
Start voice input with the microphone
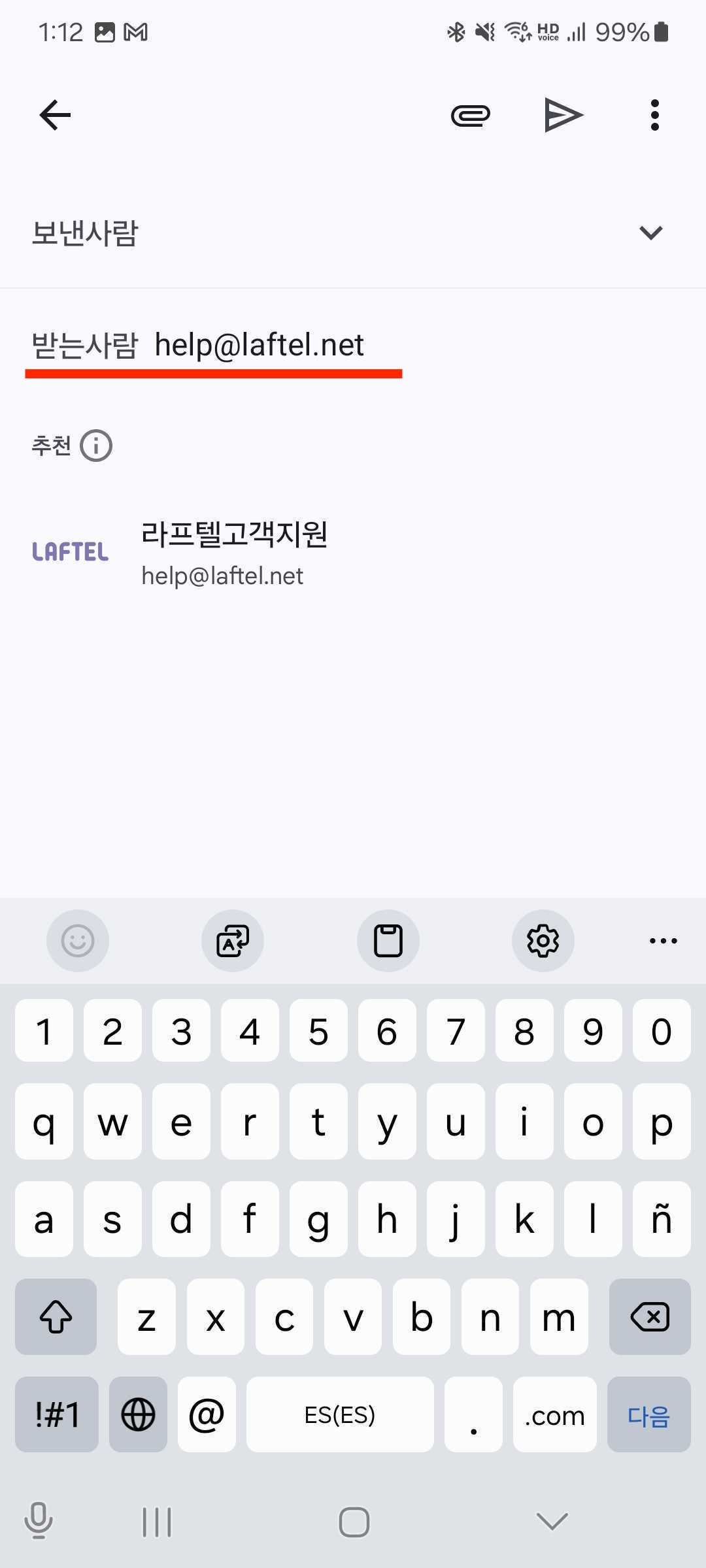[39, 1521]
